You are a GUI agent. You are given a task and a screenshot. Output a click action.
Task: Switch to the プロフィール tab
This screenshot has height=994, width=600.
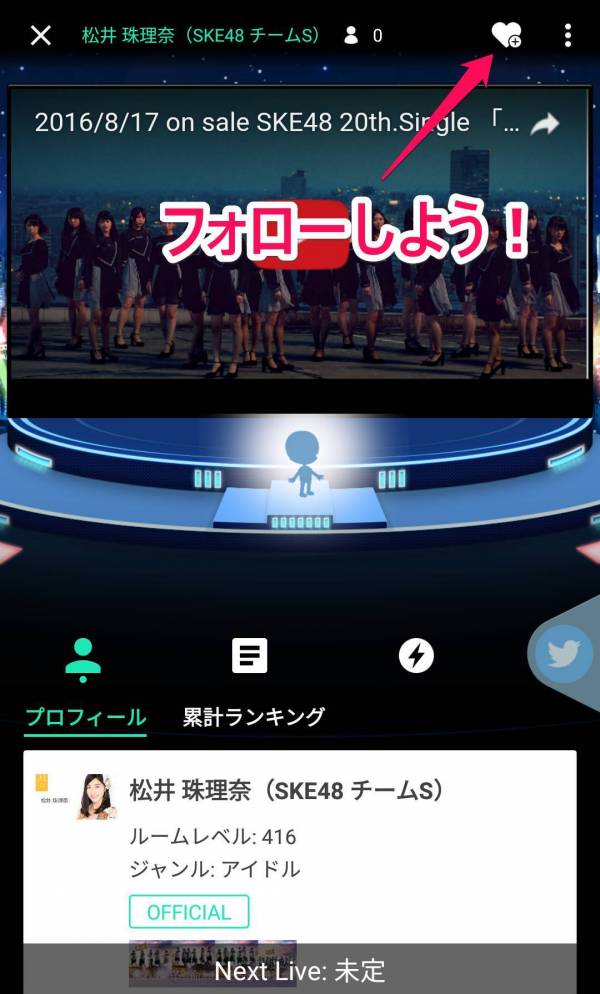click(86, 717)
